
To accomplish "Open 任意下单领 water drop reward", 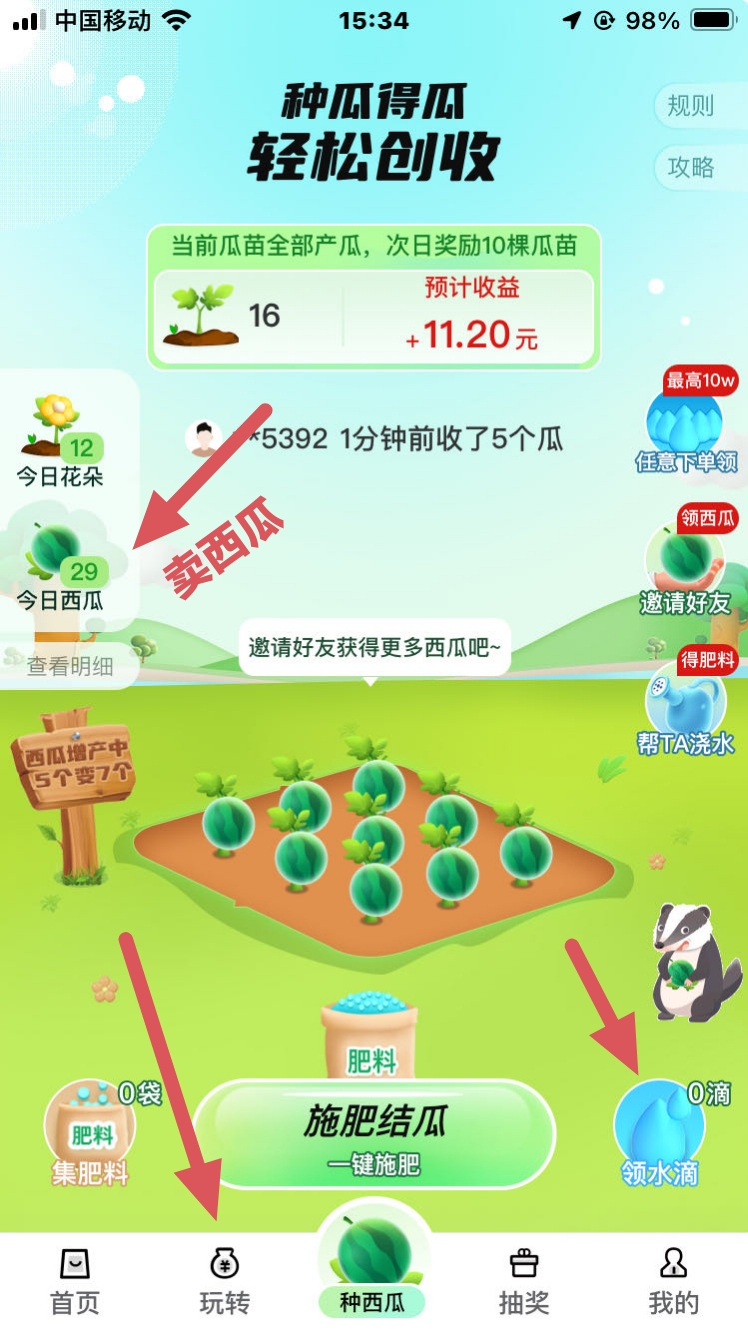I will (686, 425).
